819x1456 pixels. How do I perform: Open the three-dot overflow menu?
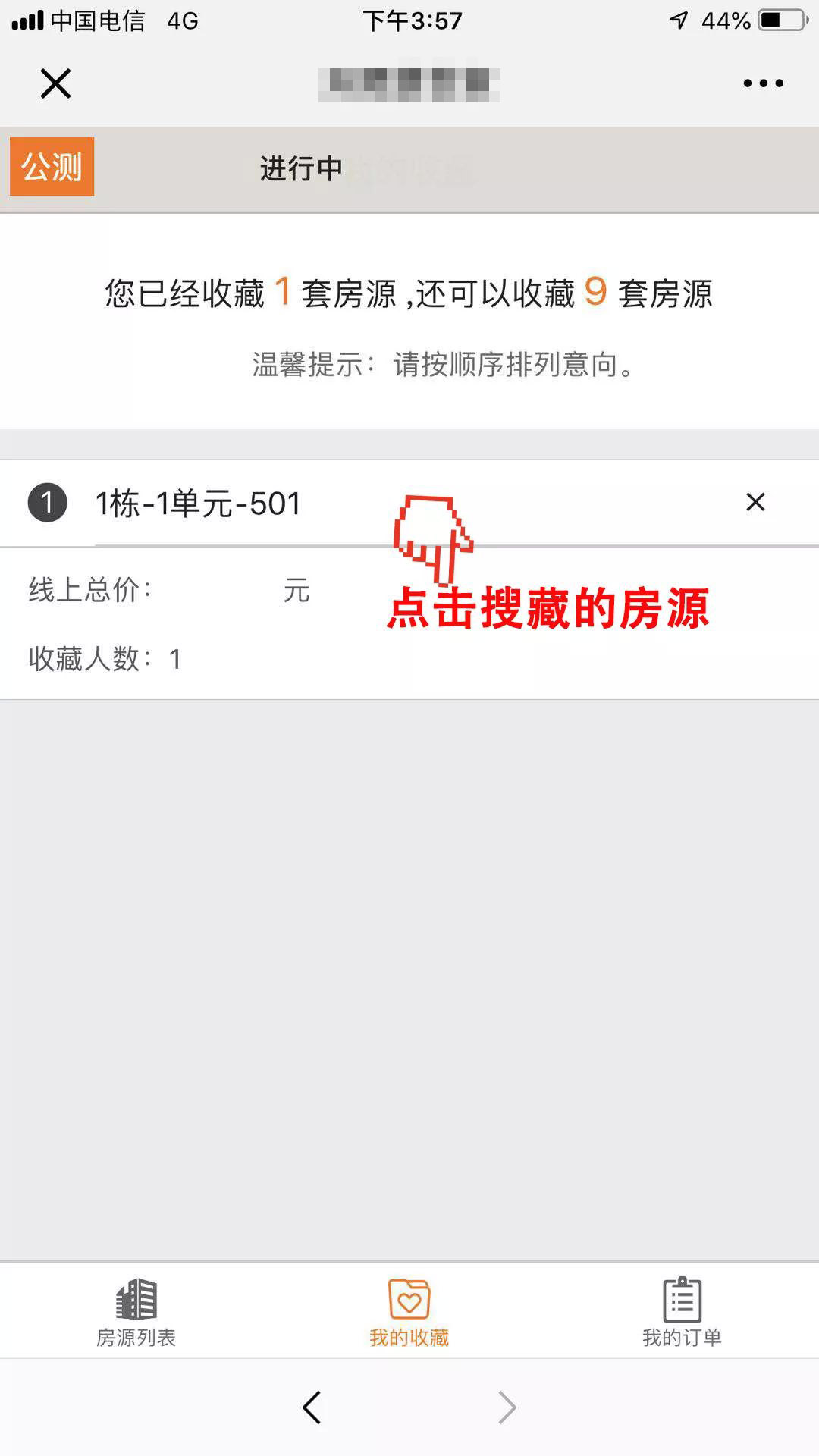[763, 83]
